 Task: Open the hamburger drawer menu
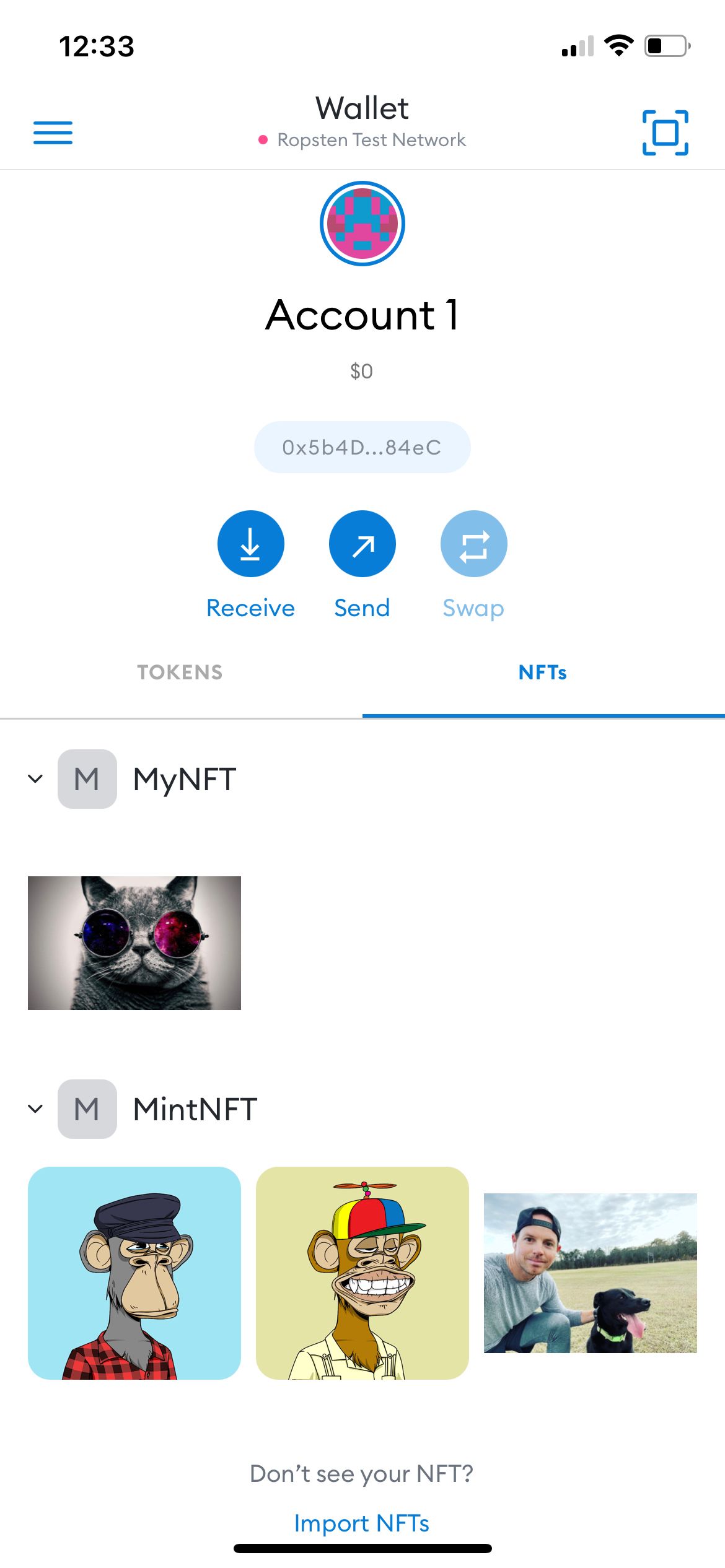coord(53,133)
